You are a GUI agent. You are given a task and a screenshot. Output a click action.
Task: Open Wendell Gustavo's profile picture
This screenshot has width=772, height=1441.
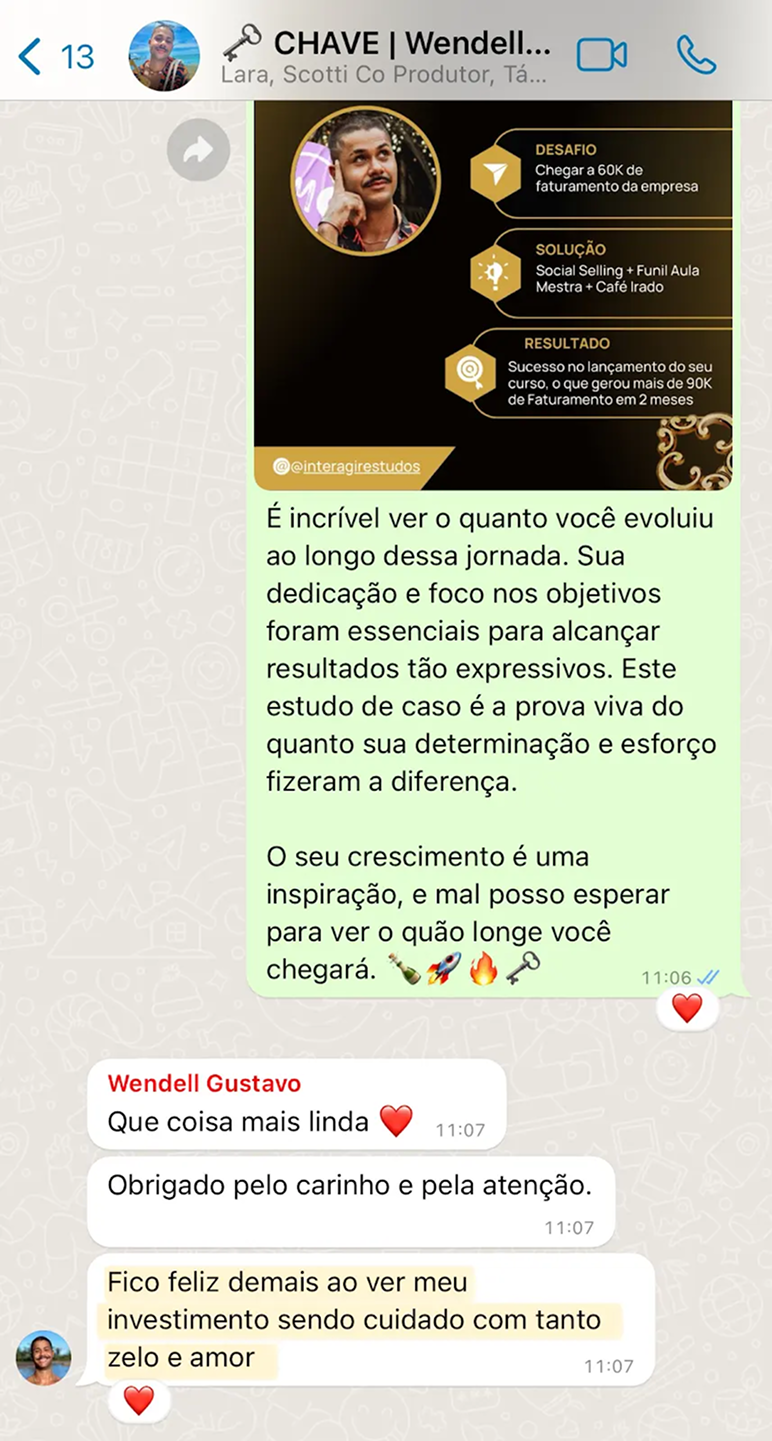point(43,1358)
